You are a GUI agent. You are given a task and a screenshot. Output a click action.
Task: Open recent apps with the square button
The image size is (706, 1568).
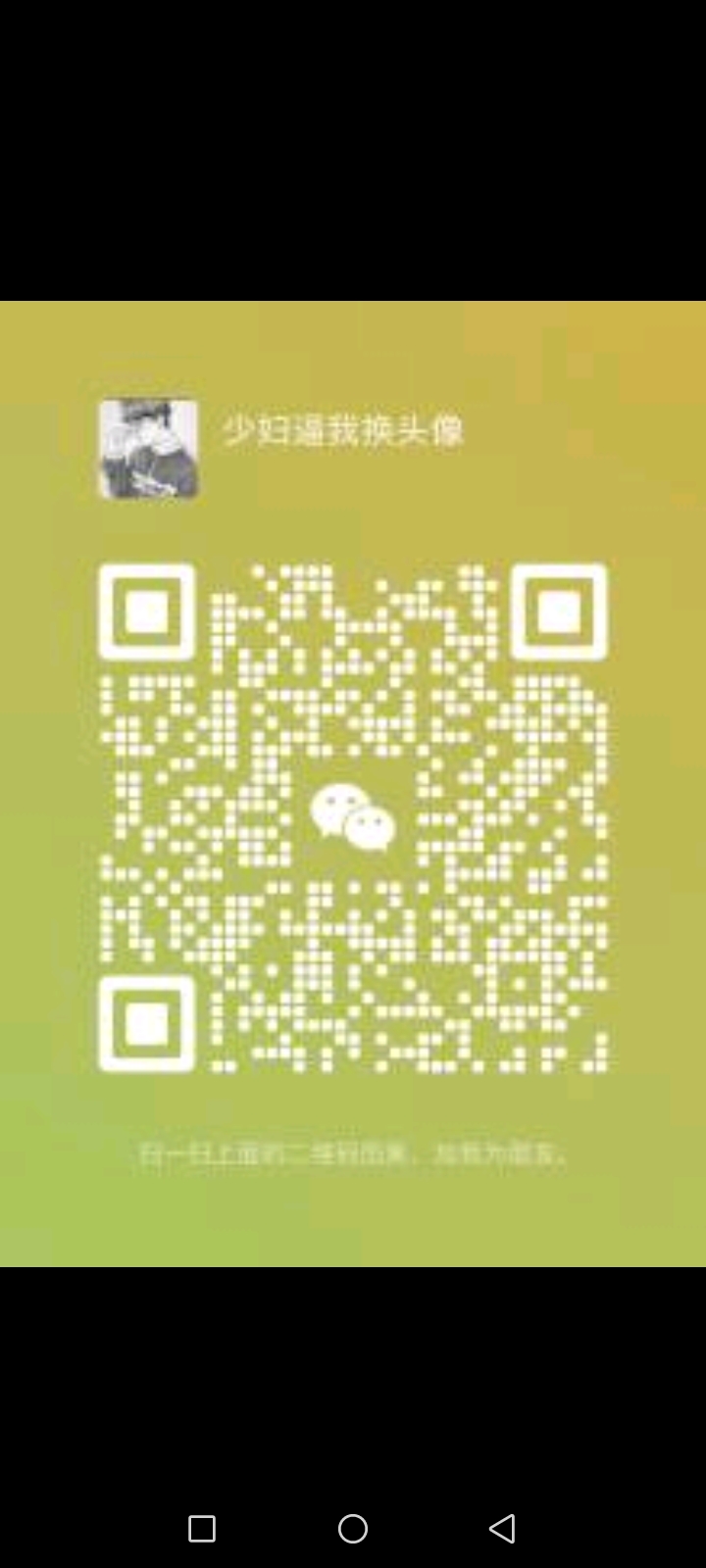[203, 1528]
